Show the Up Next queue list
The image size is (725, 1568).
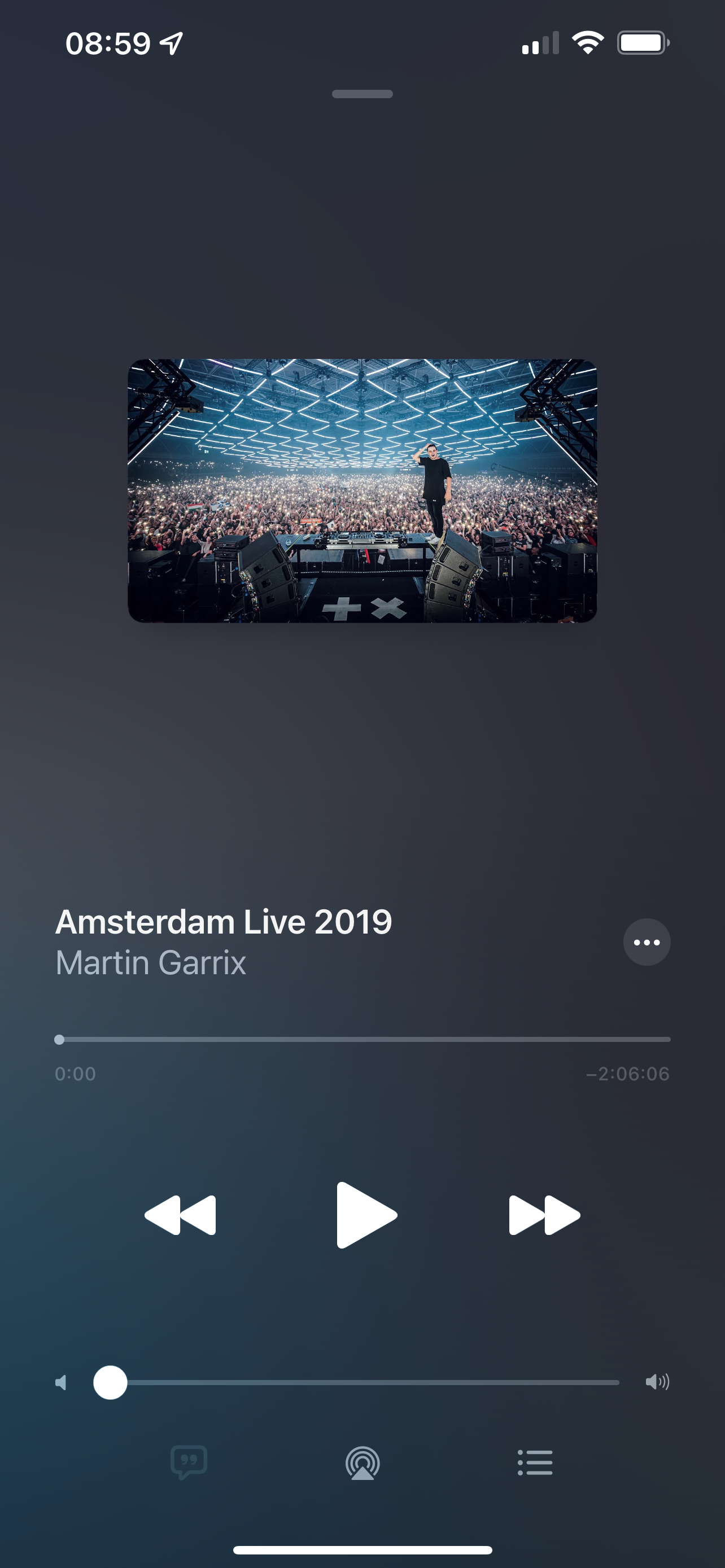[x=535, y=1462]
